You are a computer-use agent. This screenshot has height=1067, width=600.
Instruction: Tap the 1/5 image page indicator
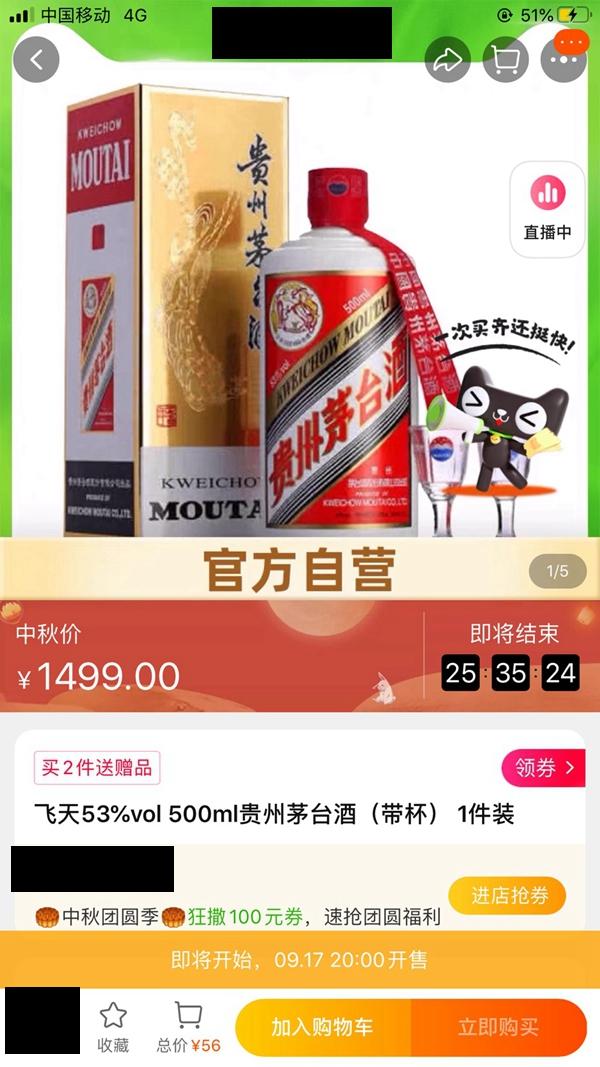coord(557,572)
